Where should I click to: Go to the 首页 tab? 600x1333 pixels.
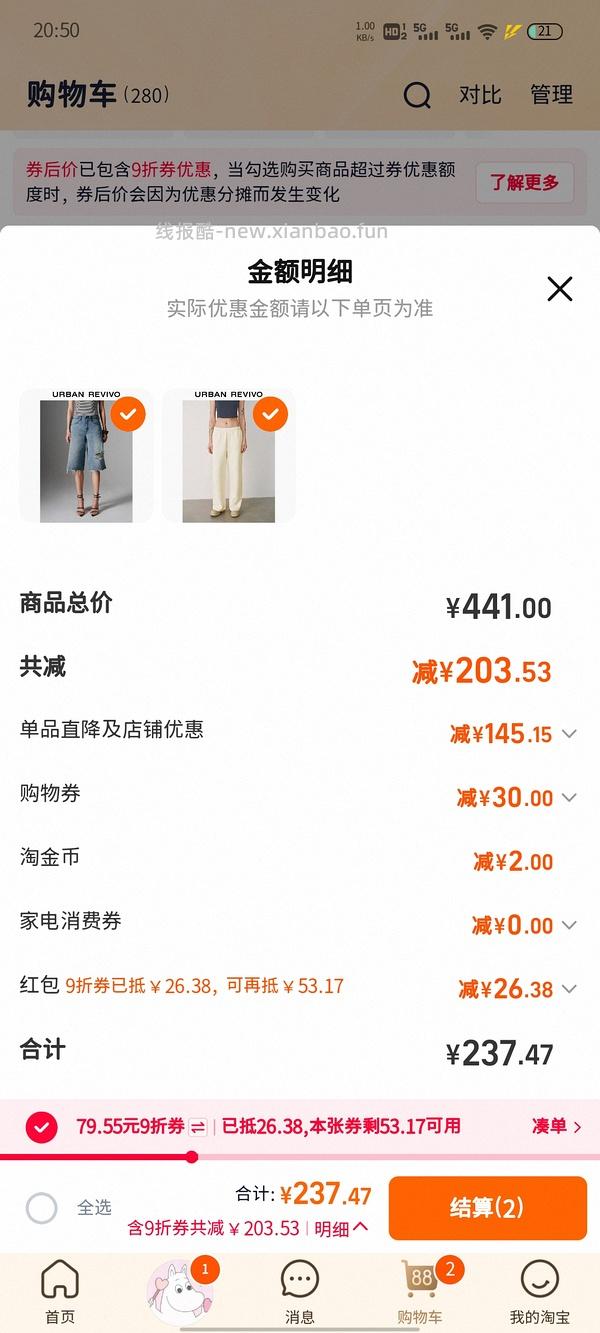60,1290
